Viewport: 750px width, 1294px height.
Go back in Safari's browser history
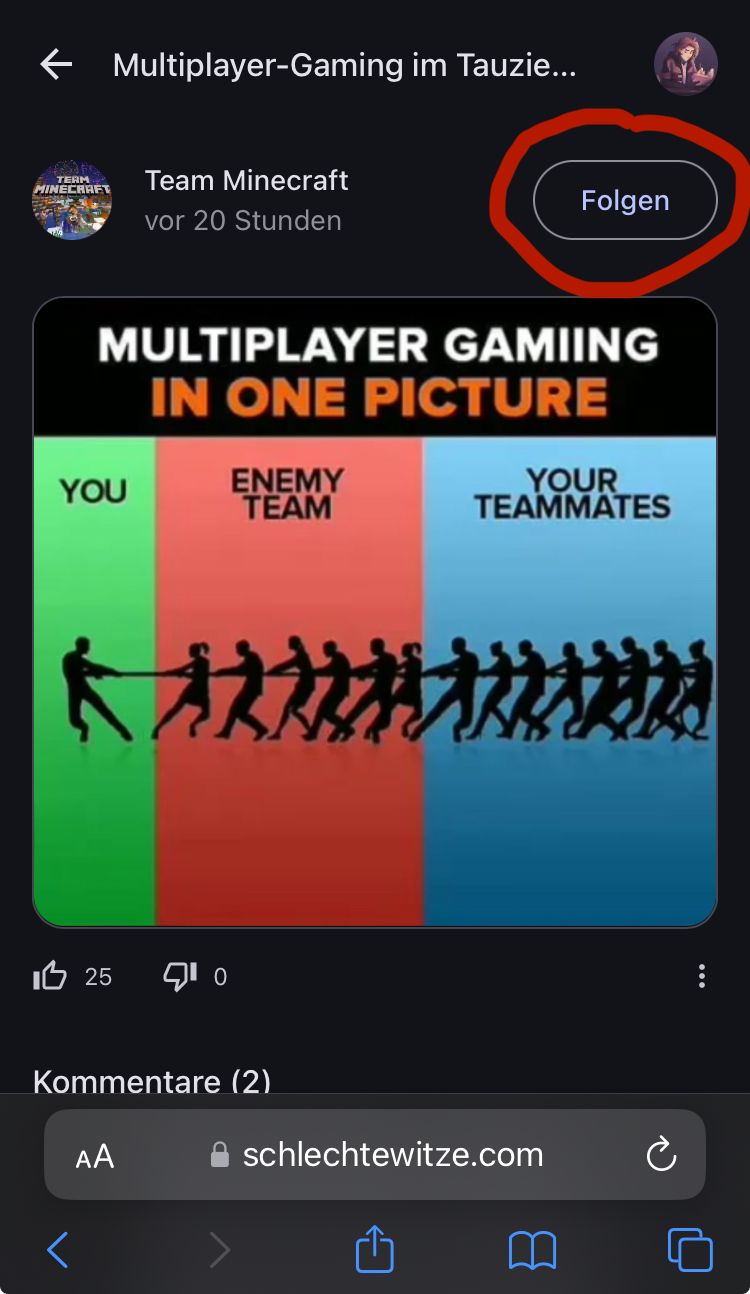[x=58, y=1249]
